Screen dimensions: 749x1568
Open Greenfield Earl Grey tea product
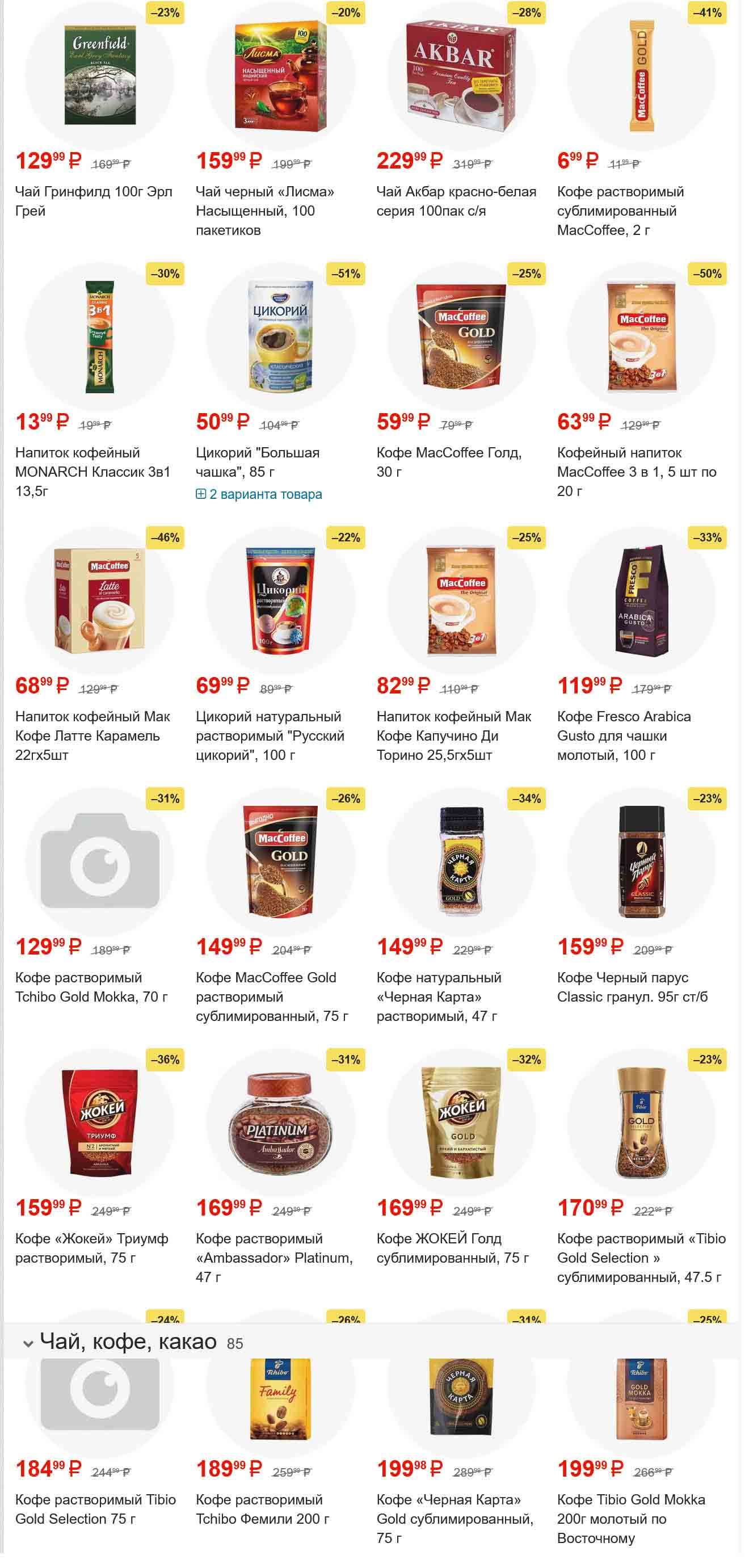click(x=94, y=201)
